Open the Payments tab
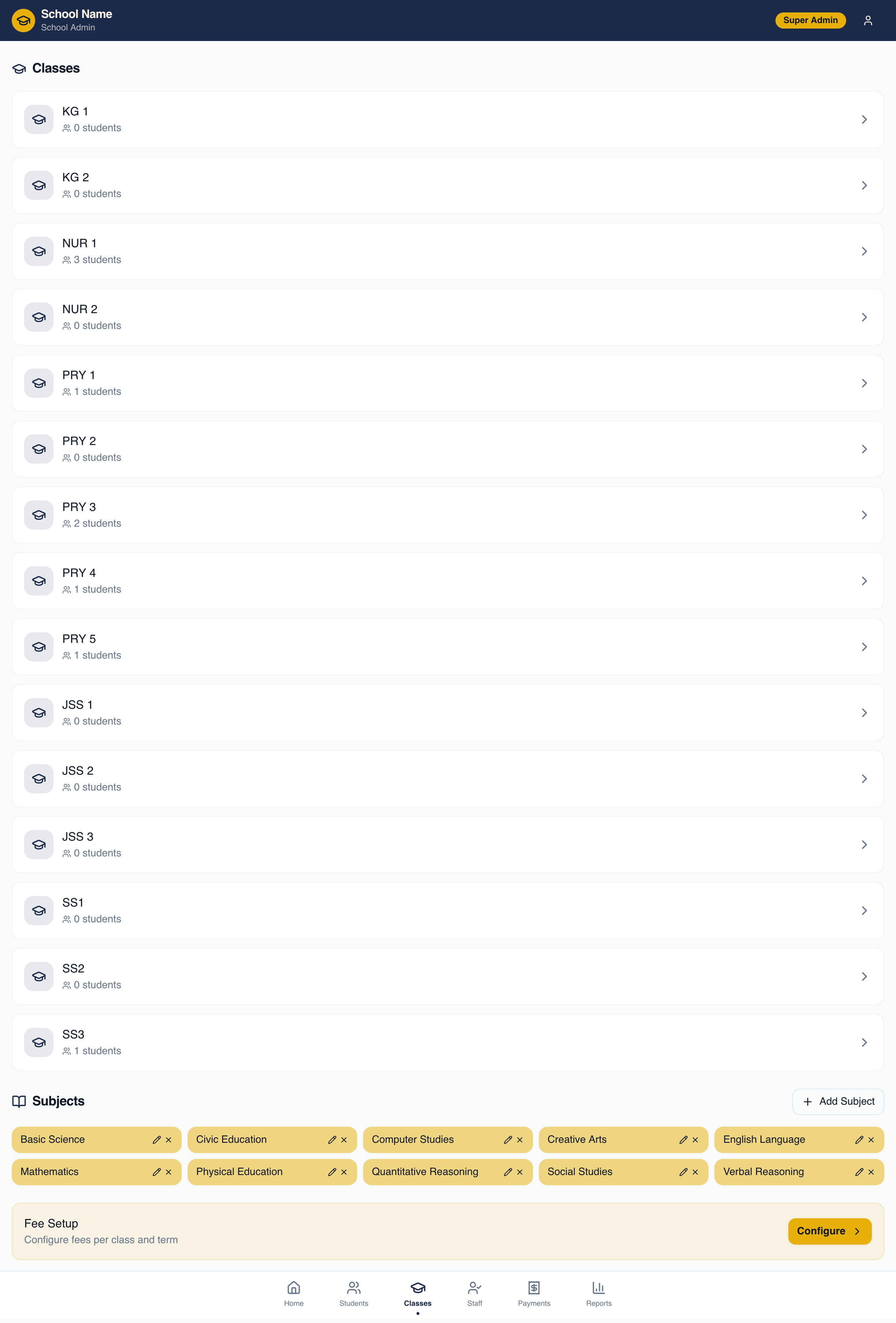 click(x=533, y=1293)
